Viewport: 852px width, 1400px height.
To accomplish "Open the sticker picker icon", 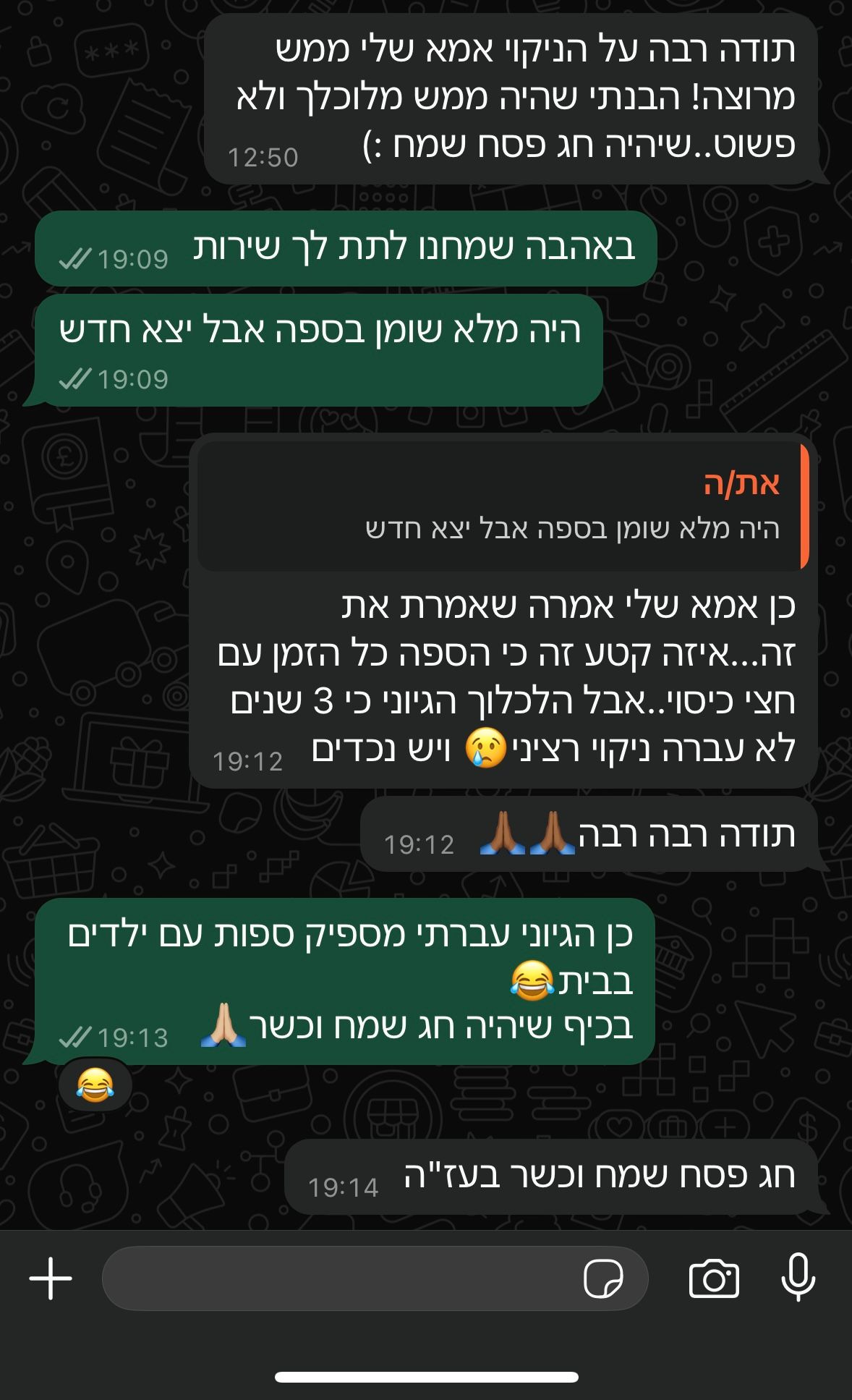I will click(x=602, y=1278).
